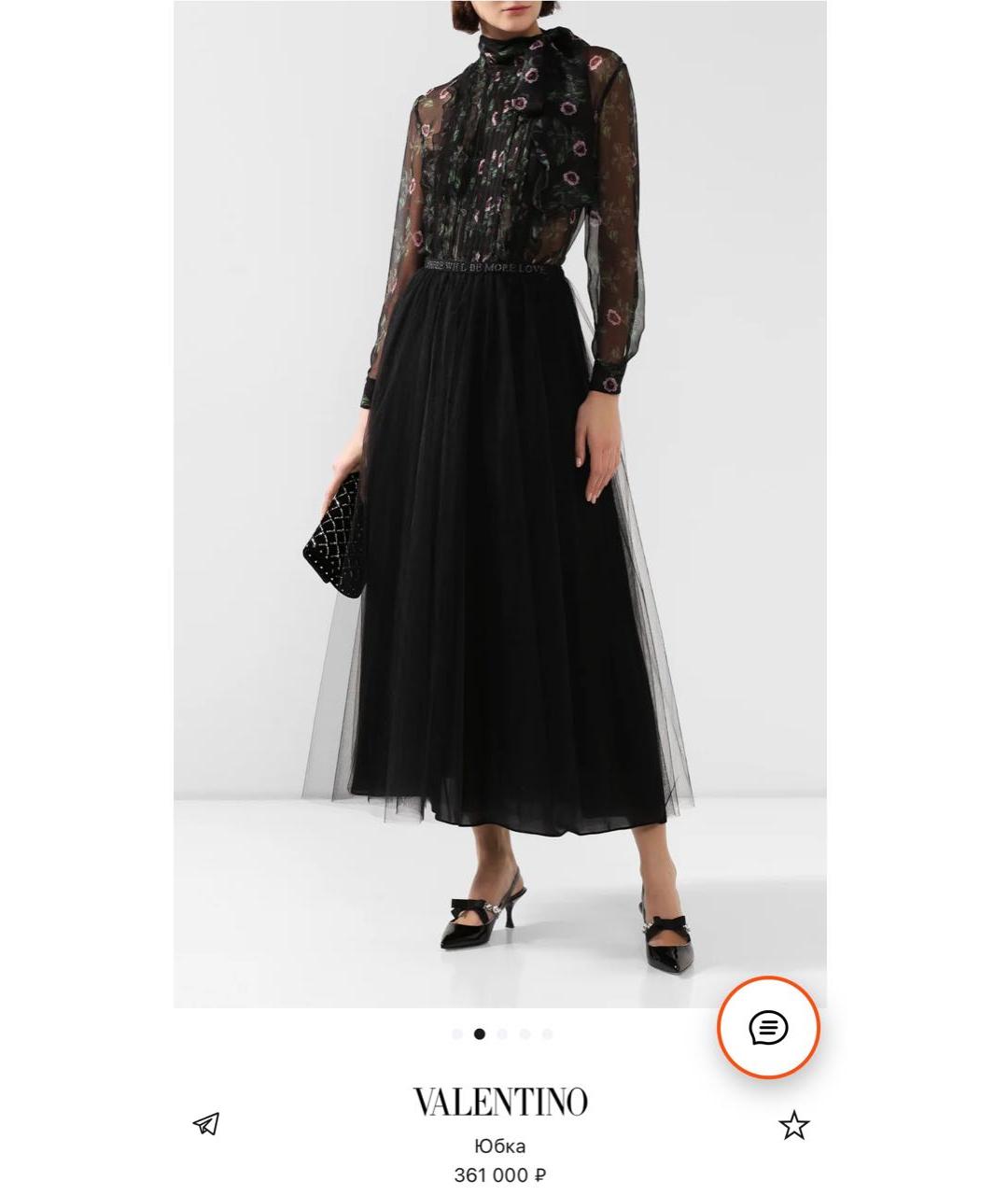1008x1195 pixels.
Task: Add the skirt to favorites
Action: click(x=793, y=1125)
